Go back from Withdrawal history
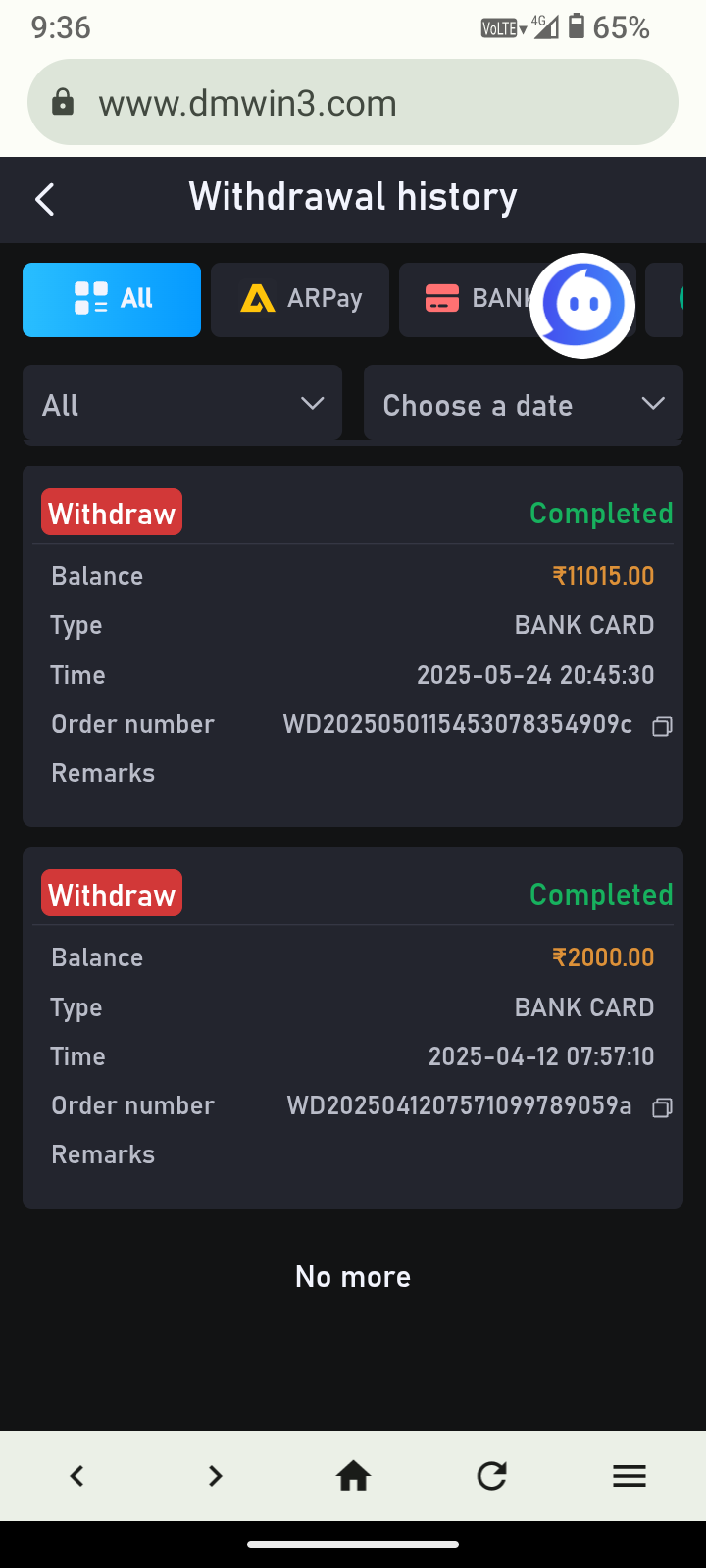This screenshot has height=1568, width=706. click(x=45, y=199)
